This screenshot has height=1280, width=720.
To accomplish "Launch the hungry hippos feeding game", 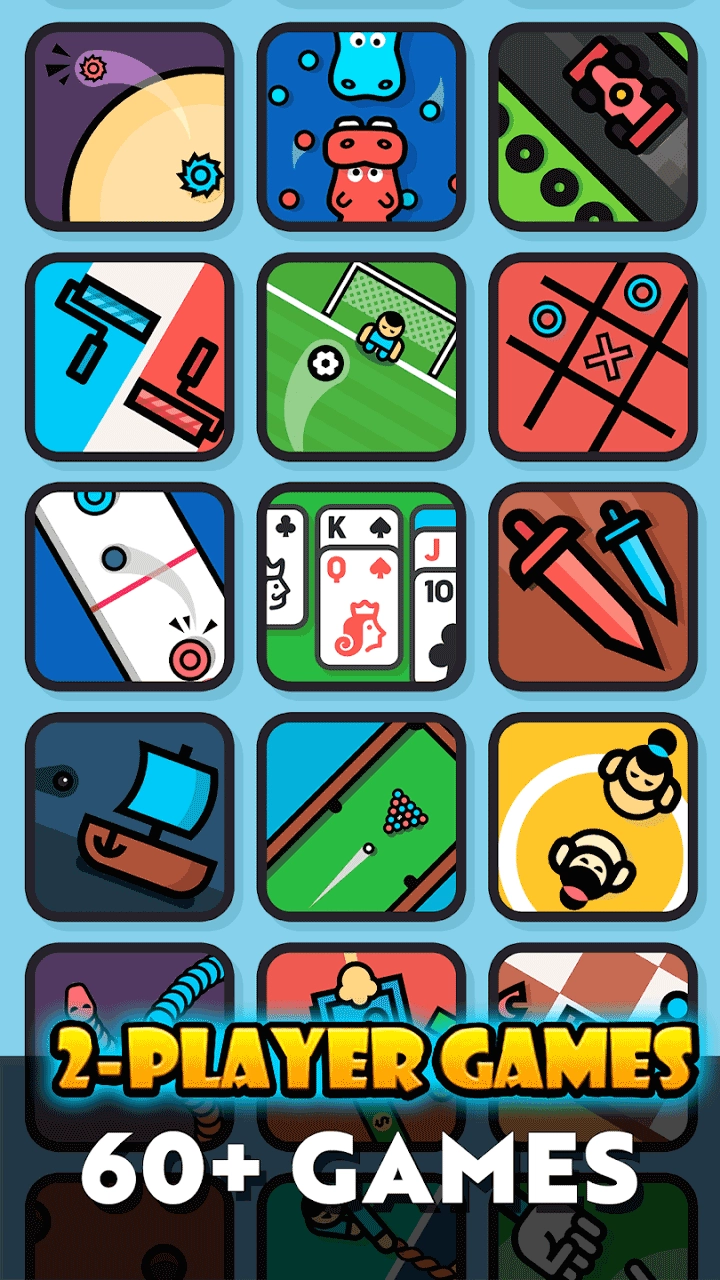I will tap(362, 130).
